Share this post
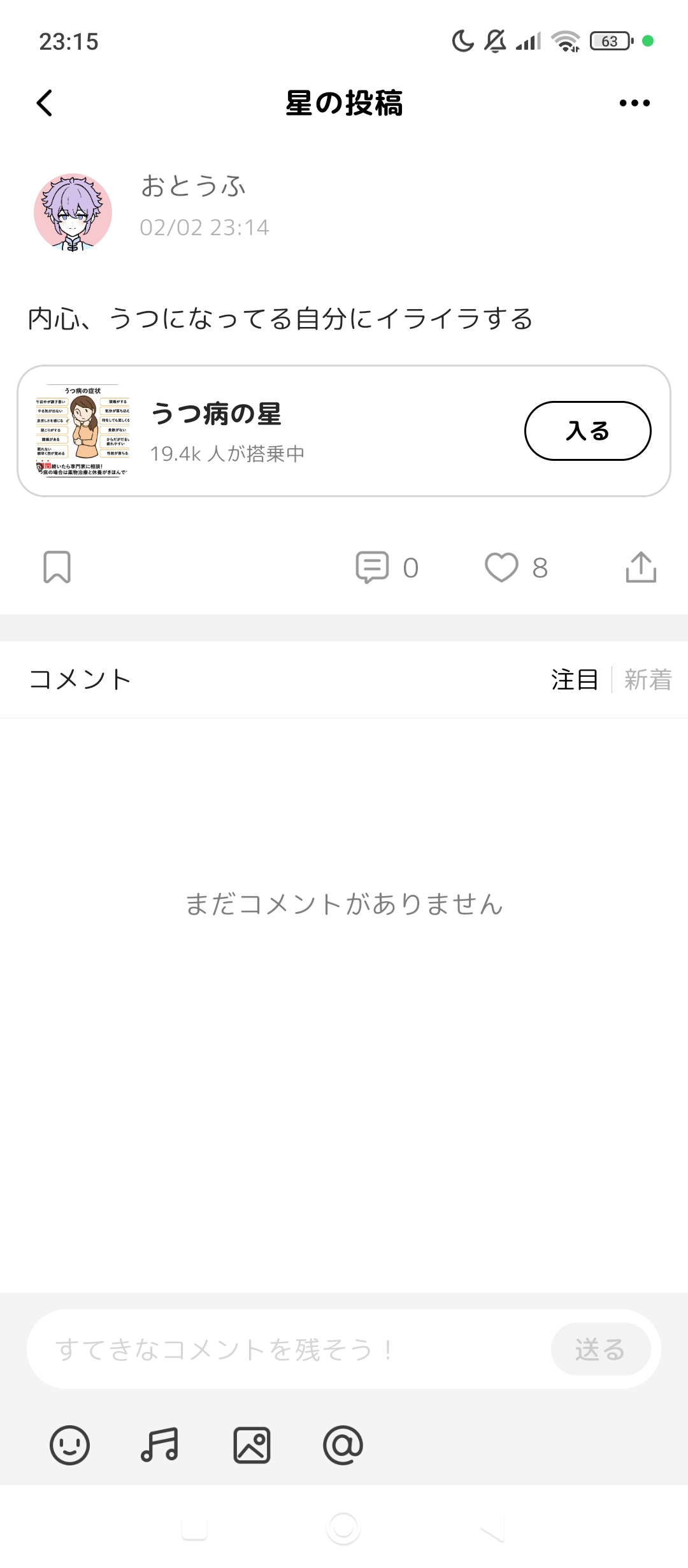Viewport: 688px width, 1568px height. [x=641, y=567]
